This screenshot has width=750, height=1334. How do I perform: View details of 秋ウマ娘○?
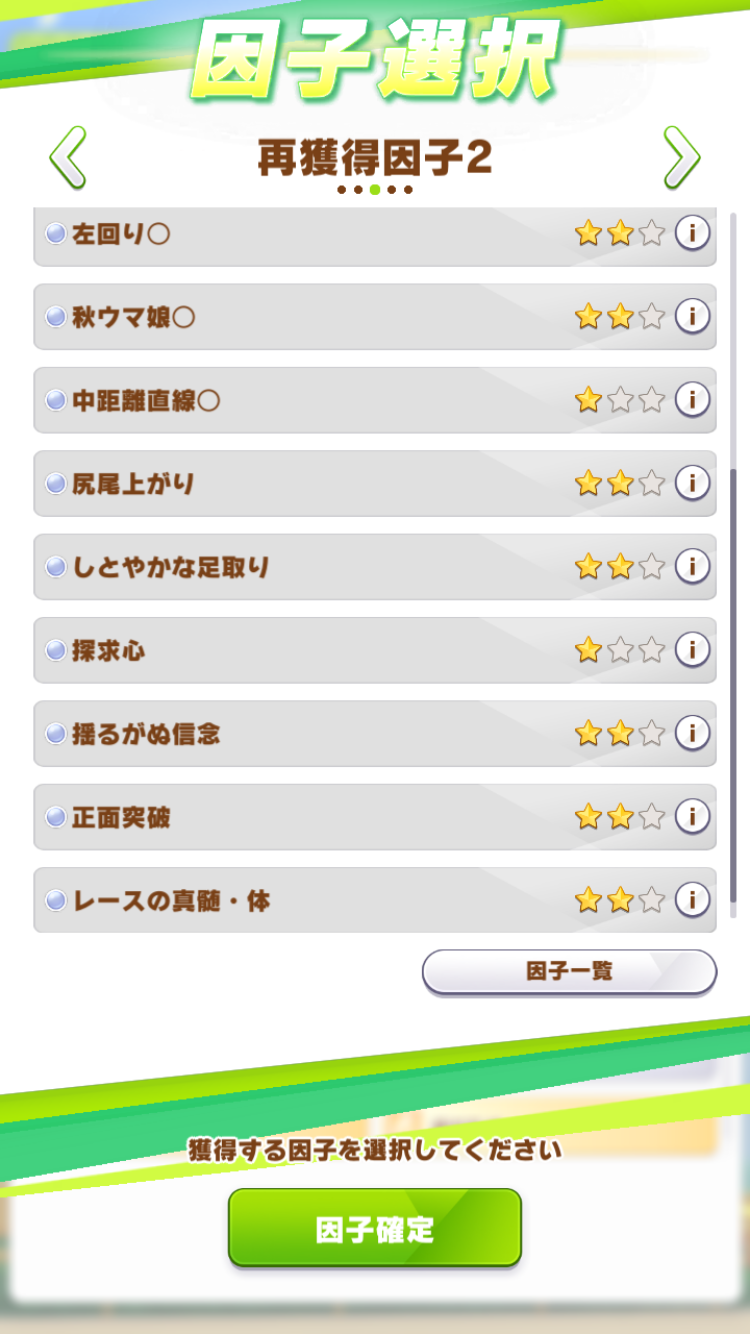point(692,317)
